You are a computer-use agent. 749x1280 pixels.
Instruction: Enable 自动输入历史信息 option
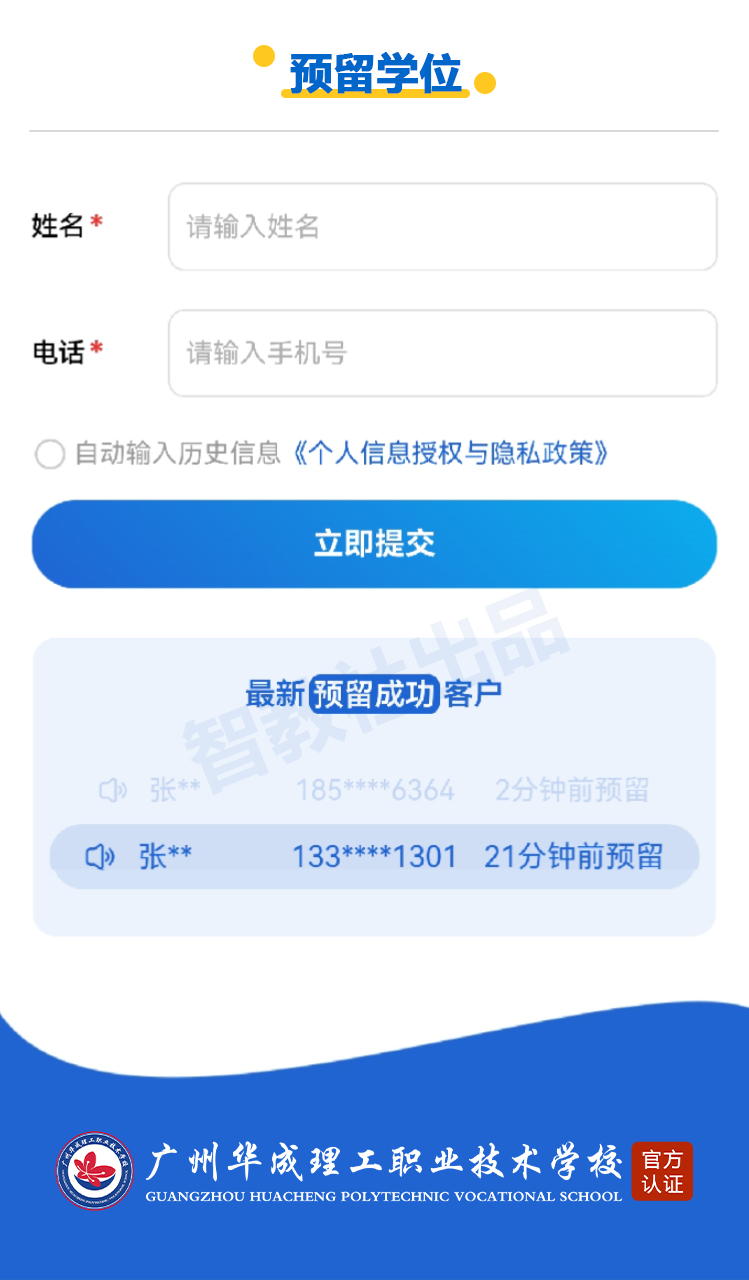pyautogui.click(x=50, y=454)
